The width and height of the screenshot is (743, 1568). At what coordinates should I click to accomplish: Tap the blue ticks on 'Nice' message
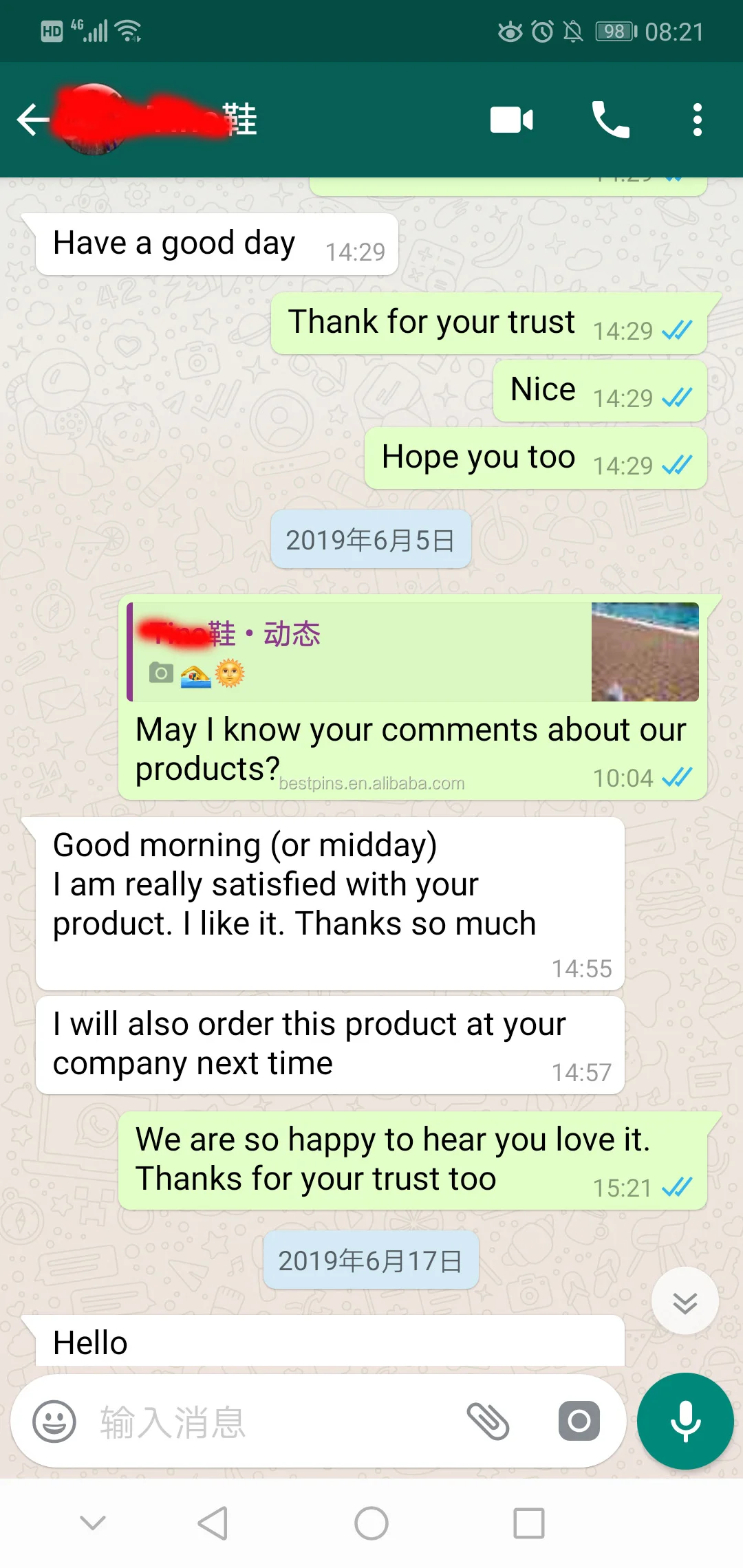point(678,398)
